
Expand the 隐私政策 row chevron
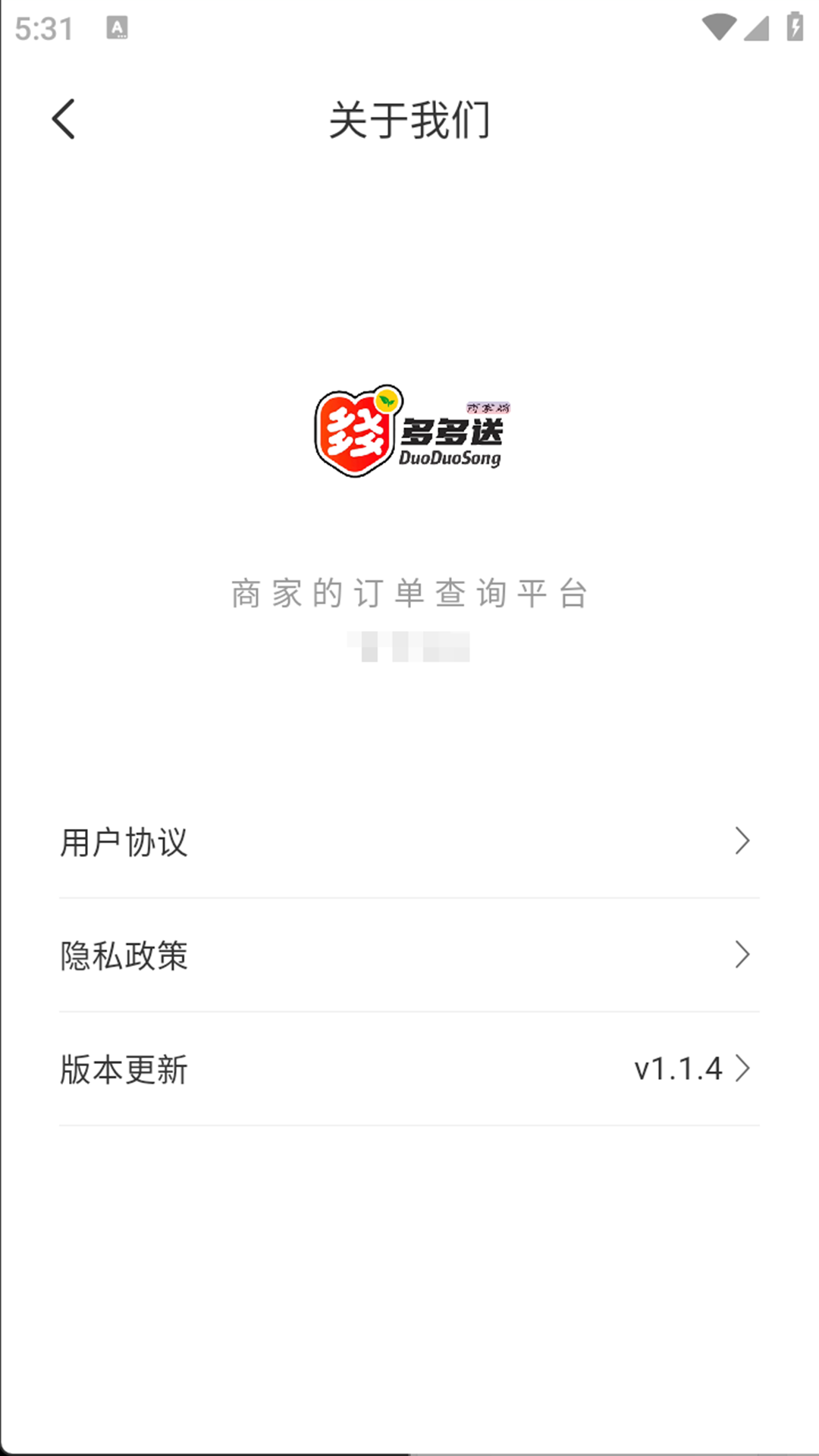(742, 956)
